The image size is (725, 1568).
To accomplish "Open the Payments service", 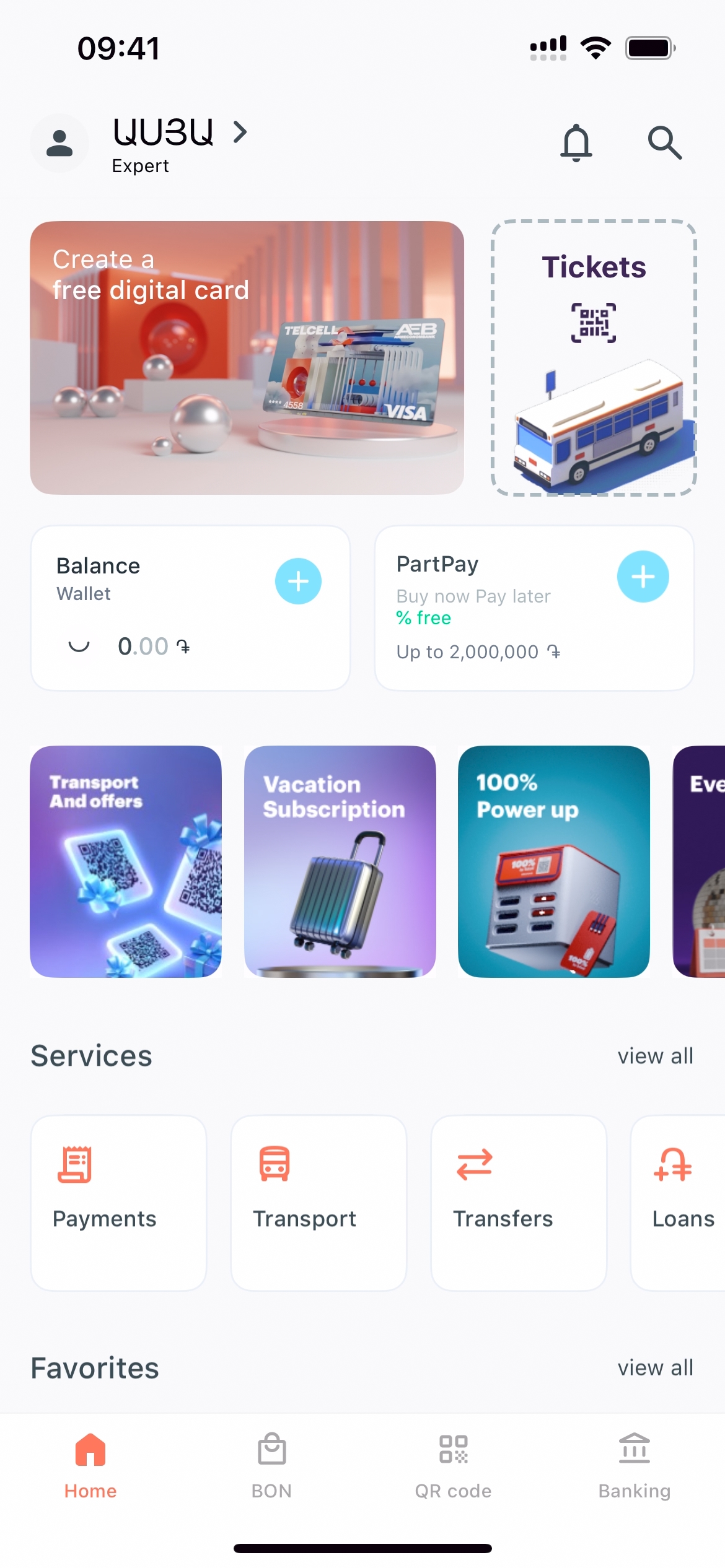I will pyautogui.click(x=118, y=1203).
